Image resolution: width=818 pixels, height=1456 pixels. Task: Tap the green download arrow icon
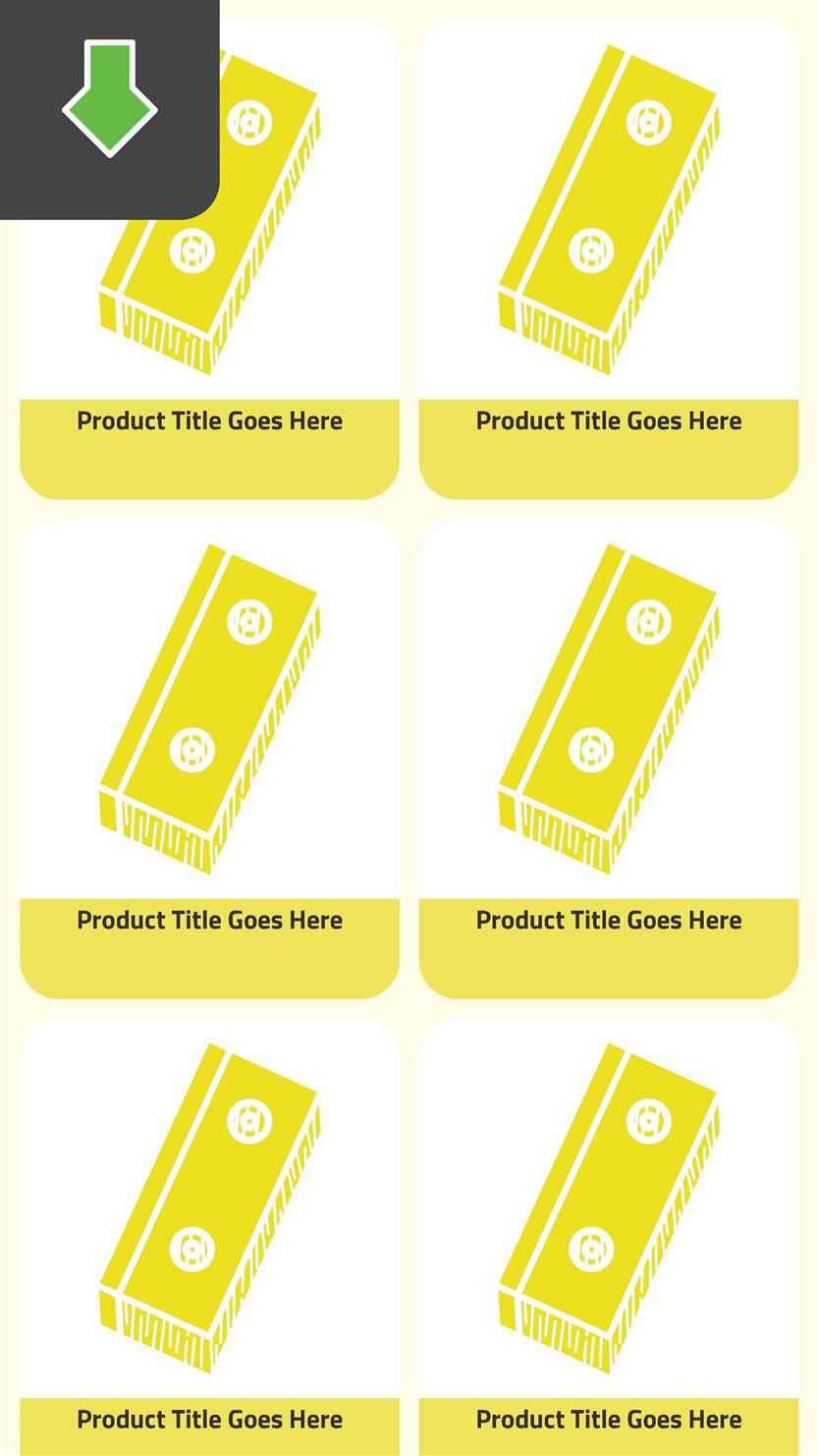109,98
